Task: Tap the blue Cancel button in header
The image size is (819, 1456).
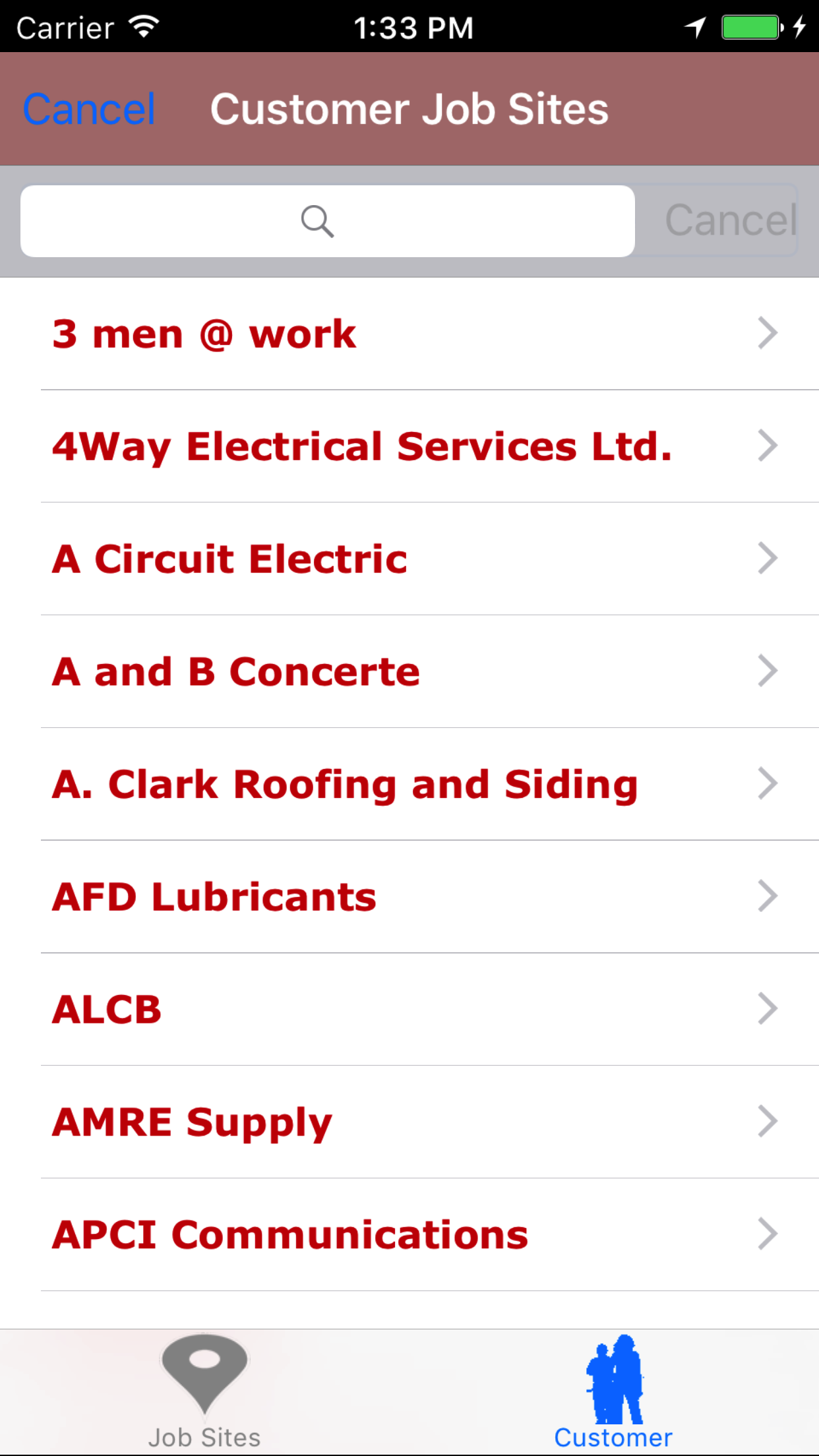Action: [89, 109]
